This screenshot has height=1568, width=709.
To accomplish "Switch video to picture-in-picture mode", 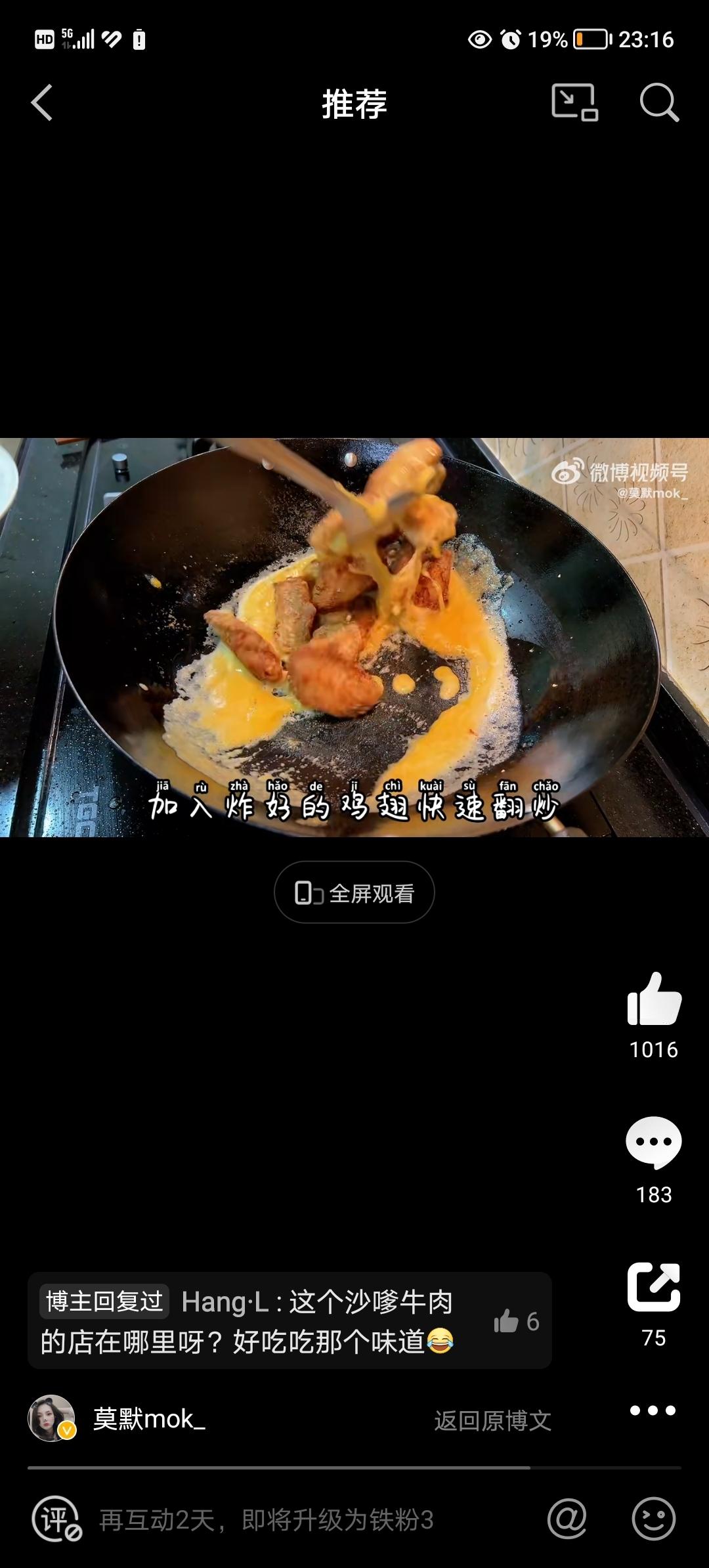I will (x=574, y=102).
